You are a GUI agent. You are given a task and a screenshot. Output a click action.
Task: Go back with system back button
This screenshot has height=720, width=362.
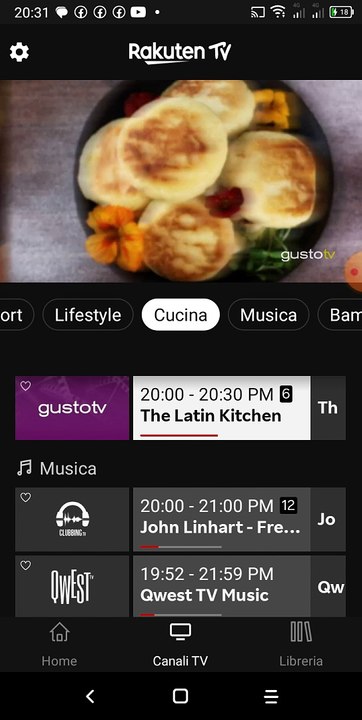(90, 696)
